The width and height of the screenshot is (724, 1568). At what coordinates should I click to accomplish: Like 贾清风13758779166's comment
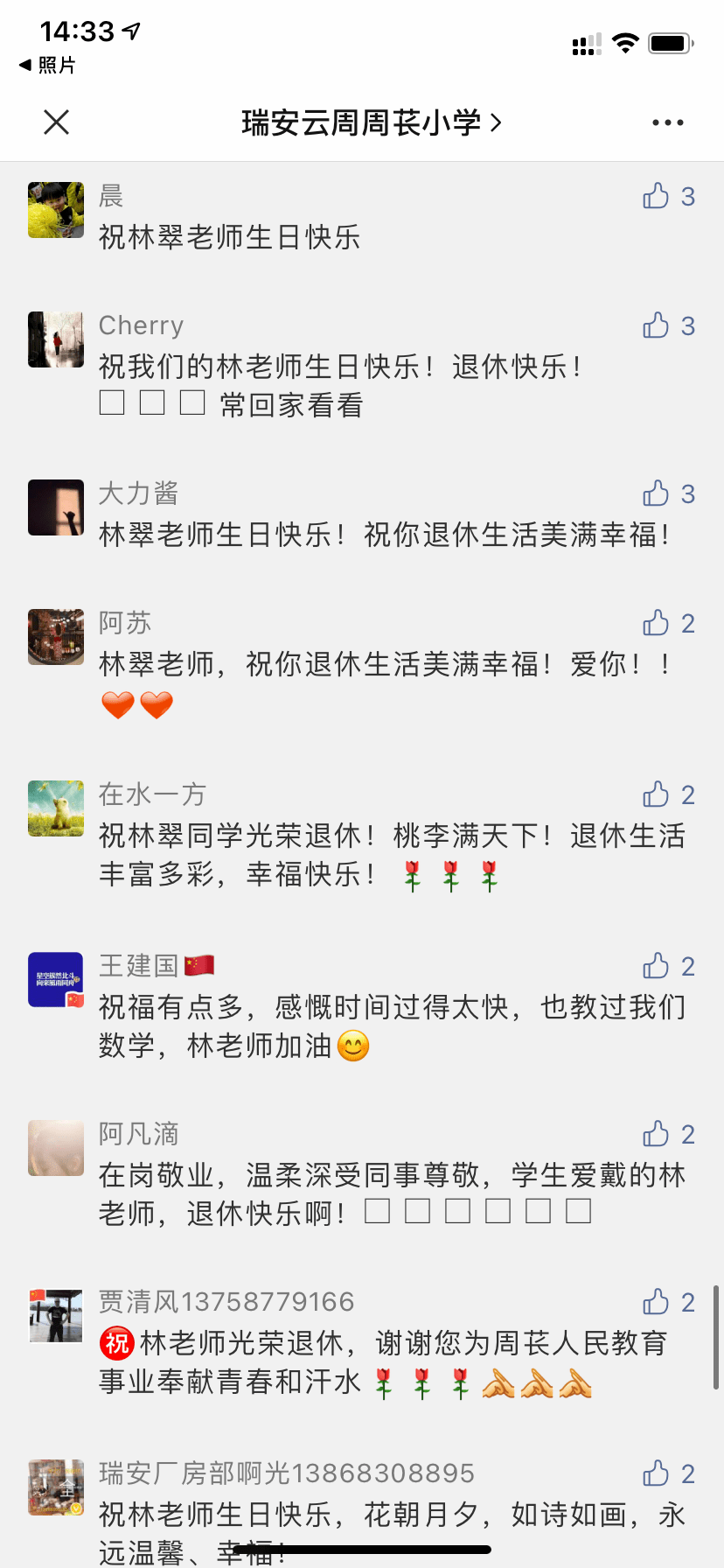[x=656, y=1302]
